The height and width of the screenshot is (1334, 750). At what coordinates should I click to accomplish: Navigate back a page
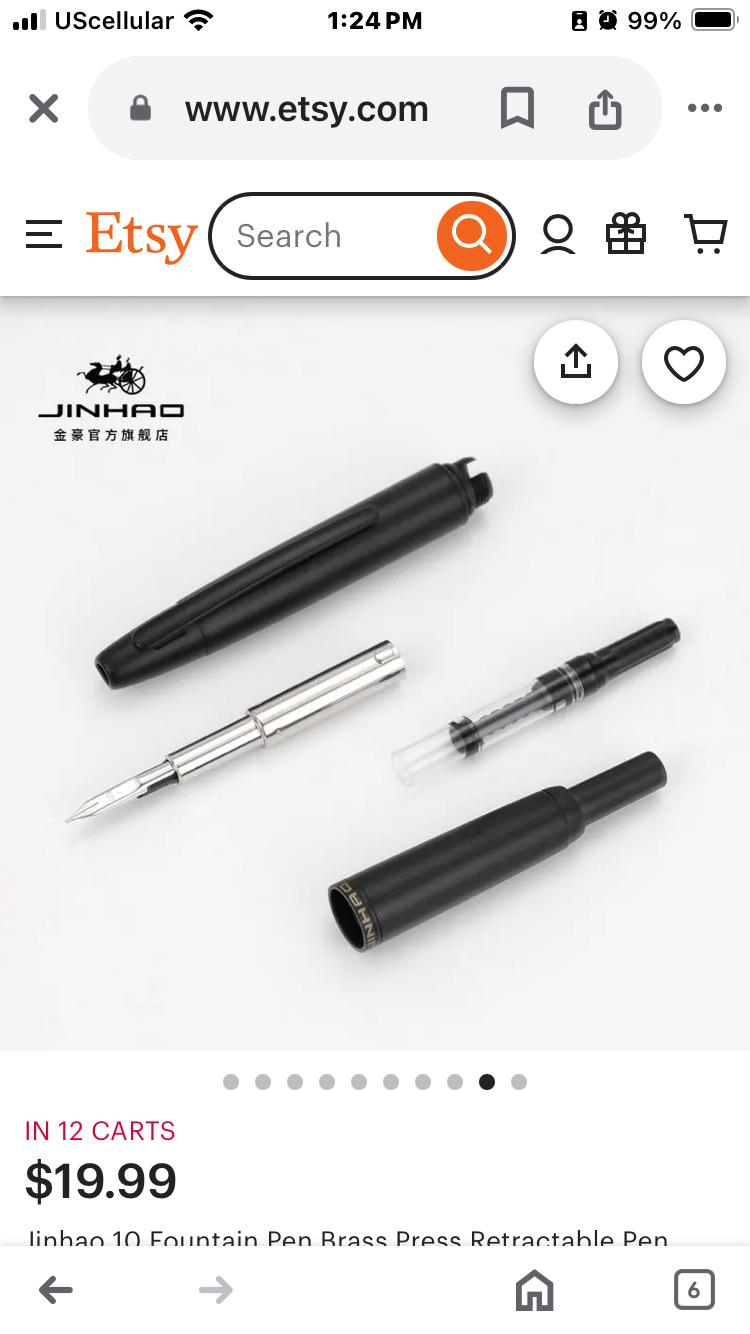pos(56,1289)
